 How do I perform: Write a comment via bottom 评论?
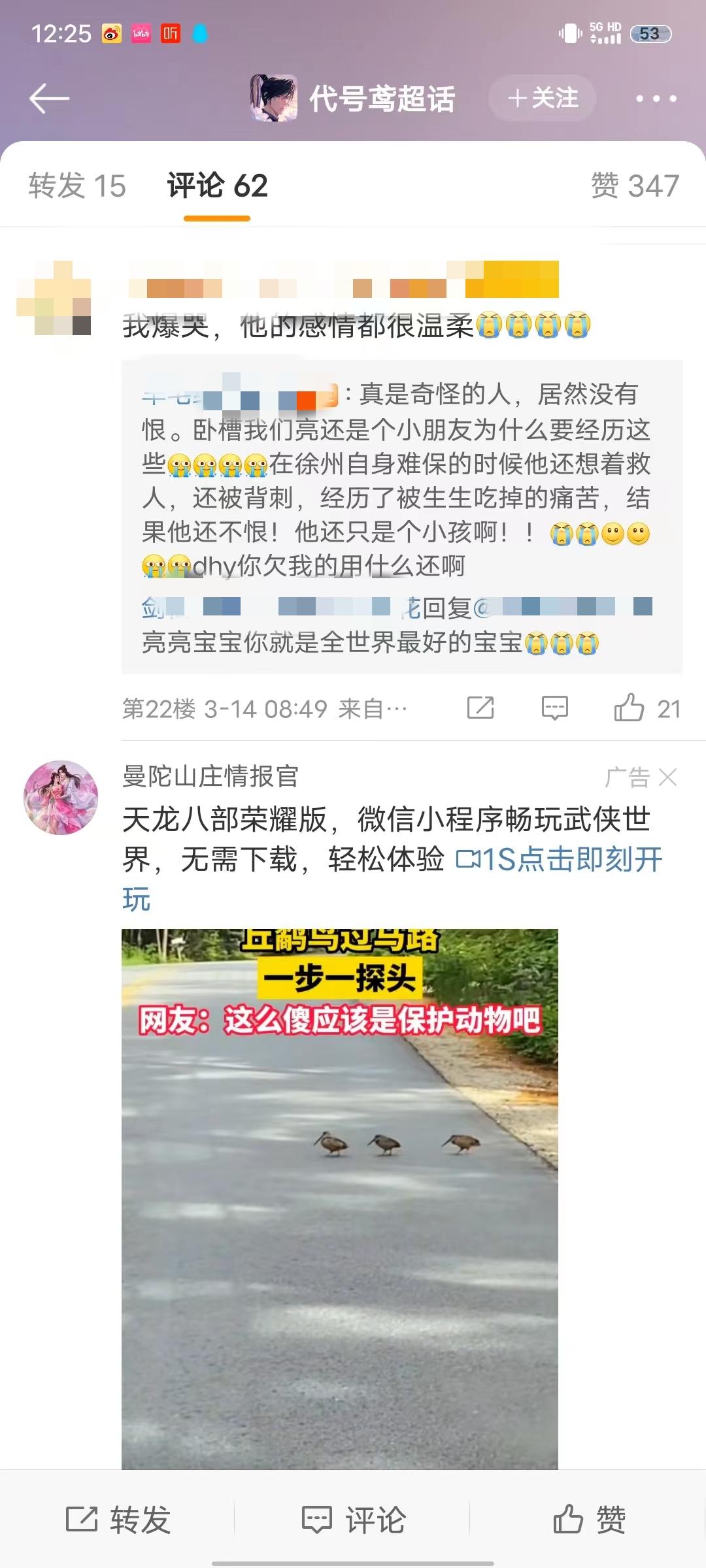[353, 1519]
